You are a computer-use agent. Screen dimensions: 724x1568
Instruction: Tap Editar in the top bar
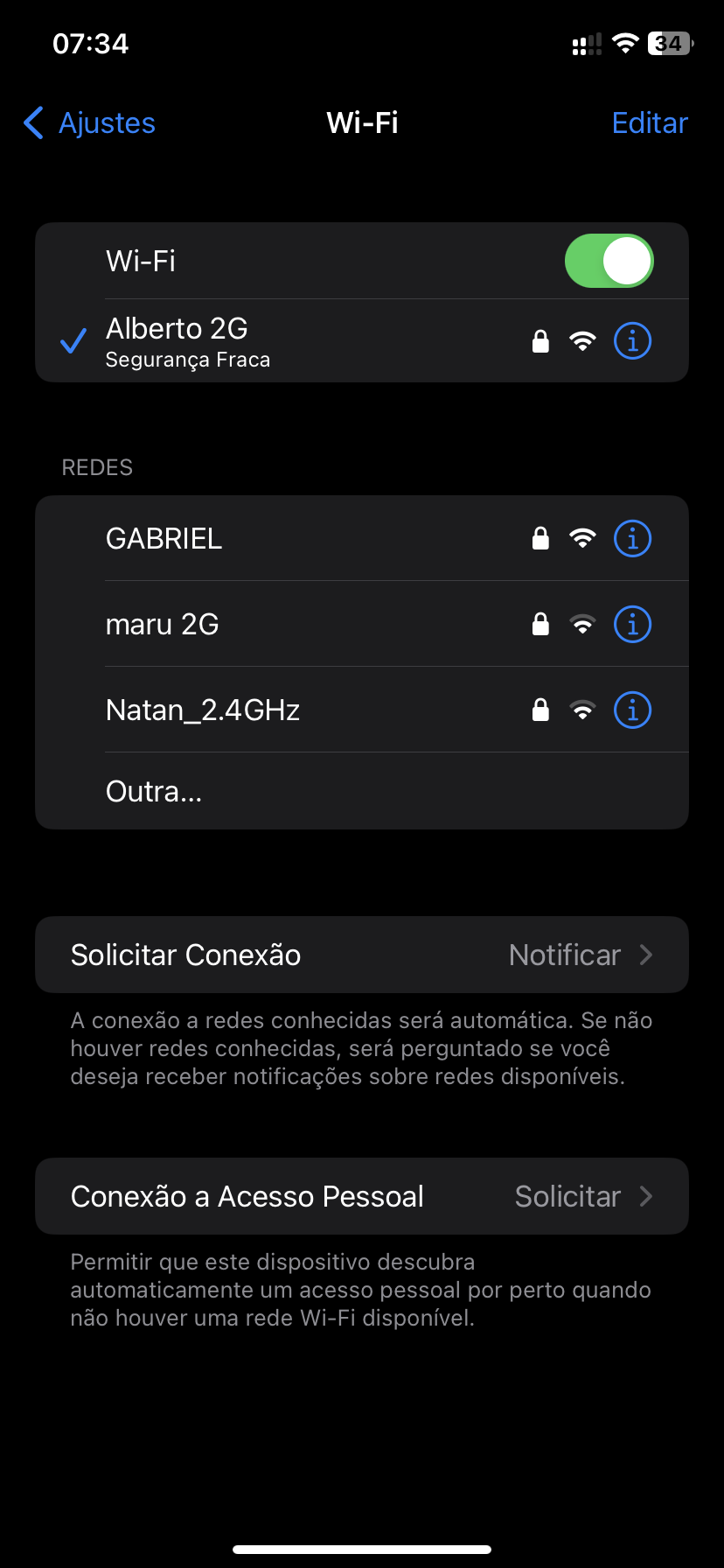(650, 123)
